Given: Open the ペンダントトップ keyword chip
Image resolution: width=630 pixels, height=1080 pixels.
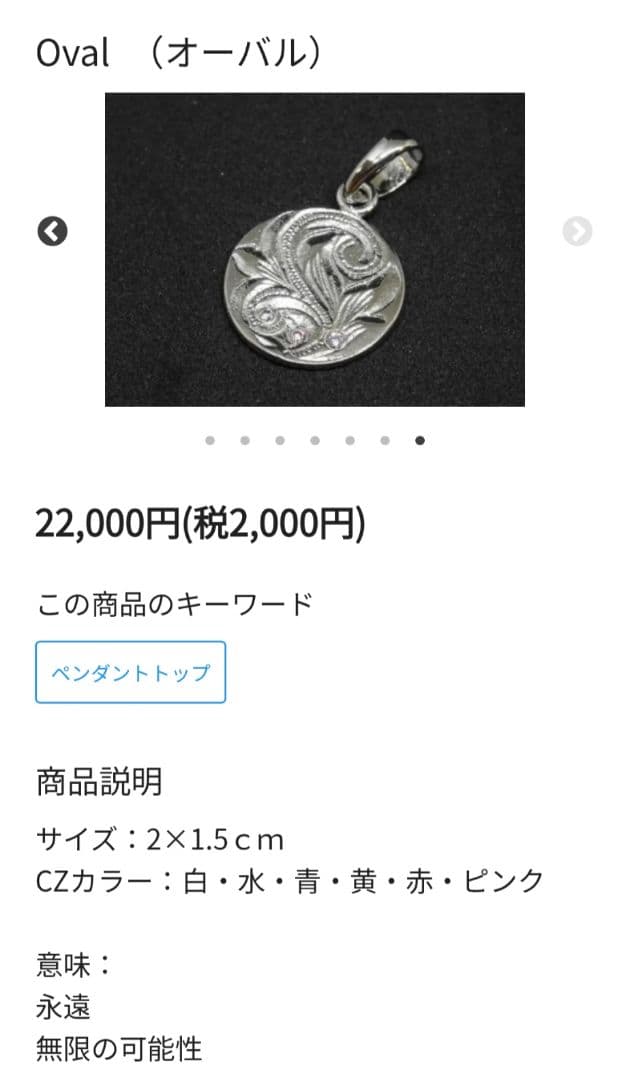Looking at the screenshot, I should 130,672.
